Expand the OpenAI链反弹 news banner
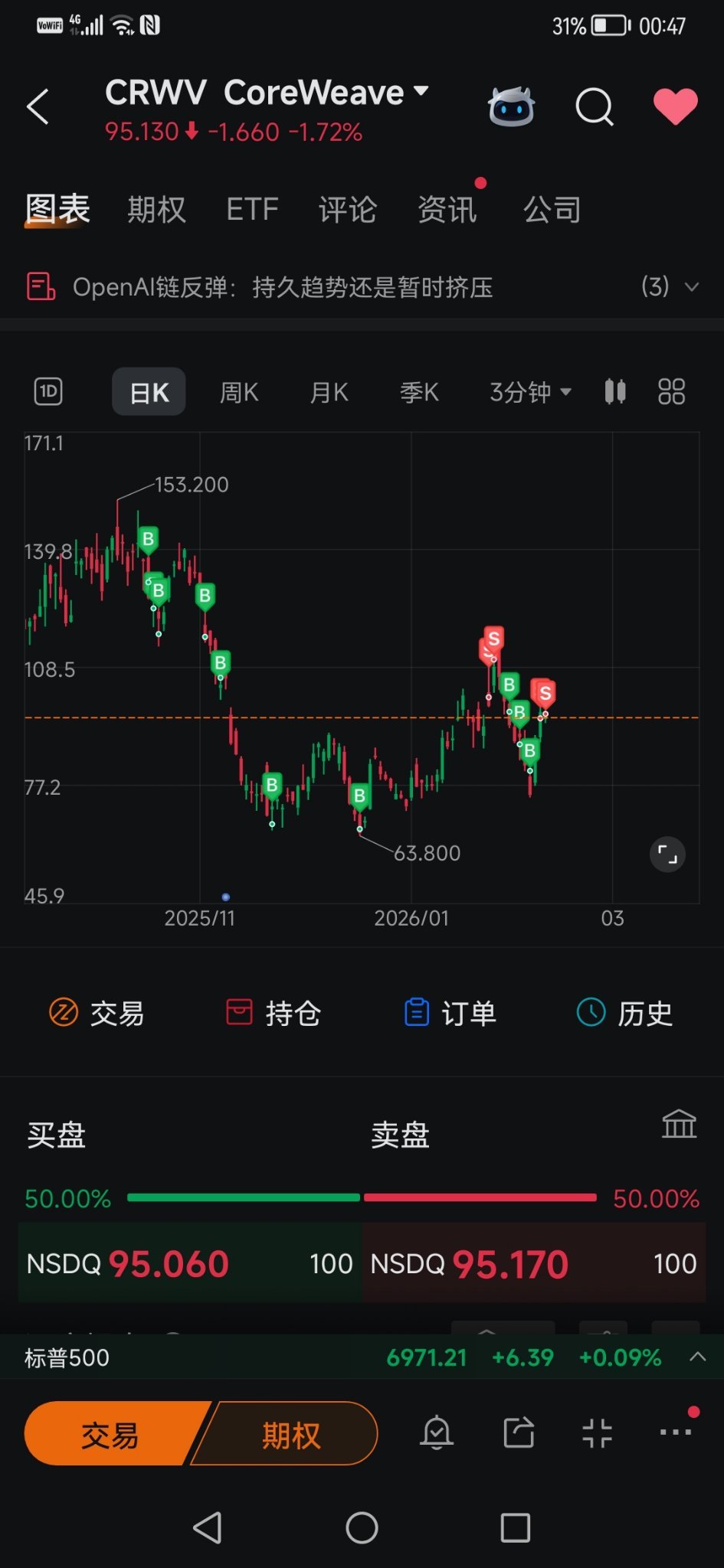Screen dimensions: 724x1568 362,287
